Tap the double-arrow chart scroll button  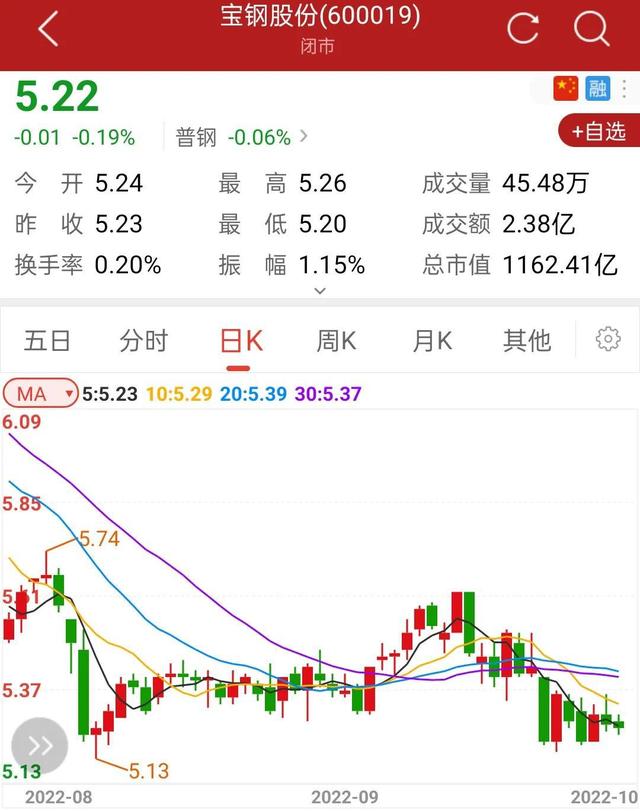(40, 745)
